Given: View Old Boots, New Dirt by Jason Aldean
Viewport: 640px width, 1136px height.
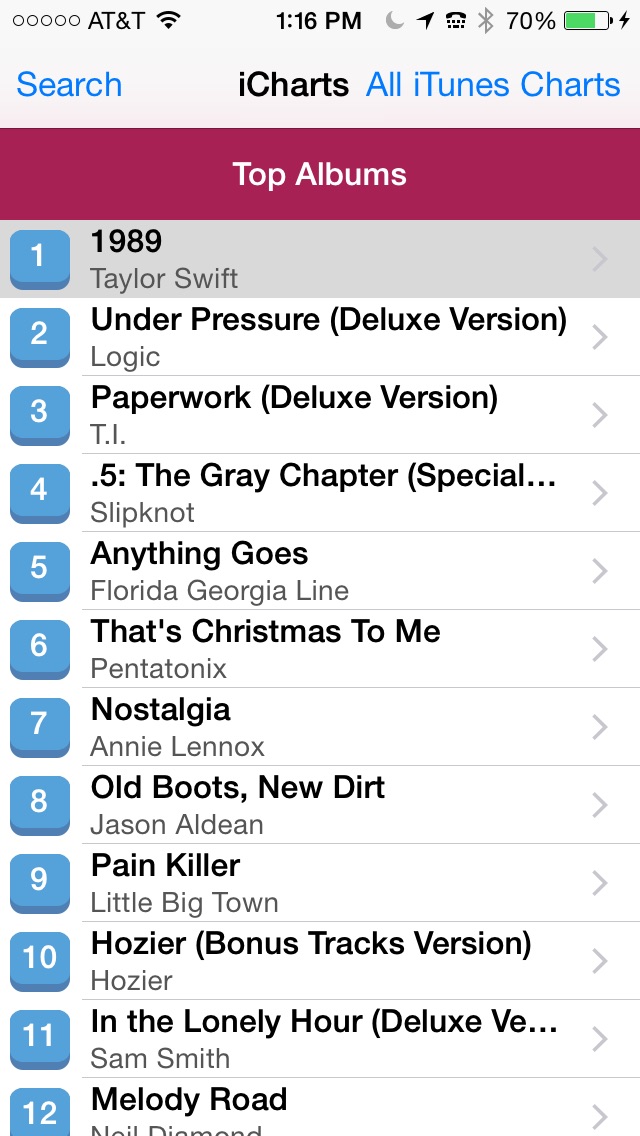Looking at the screenshot, I should [320, 805].
